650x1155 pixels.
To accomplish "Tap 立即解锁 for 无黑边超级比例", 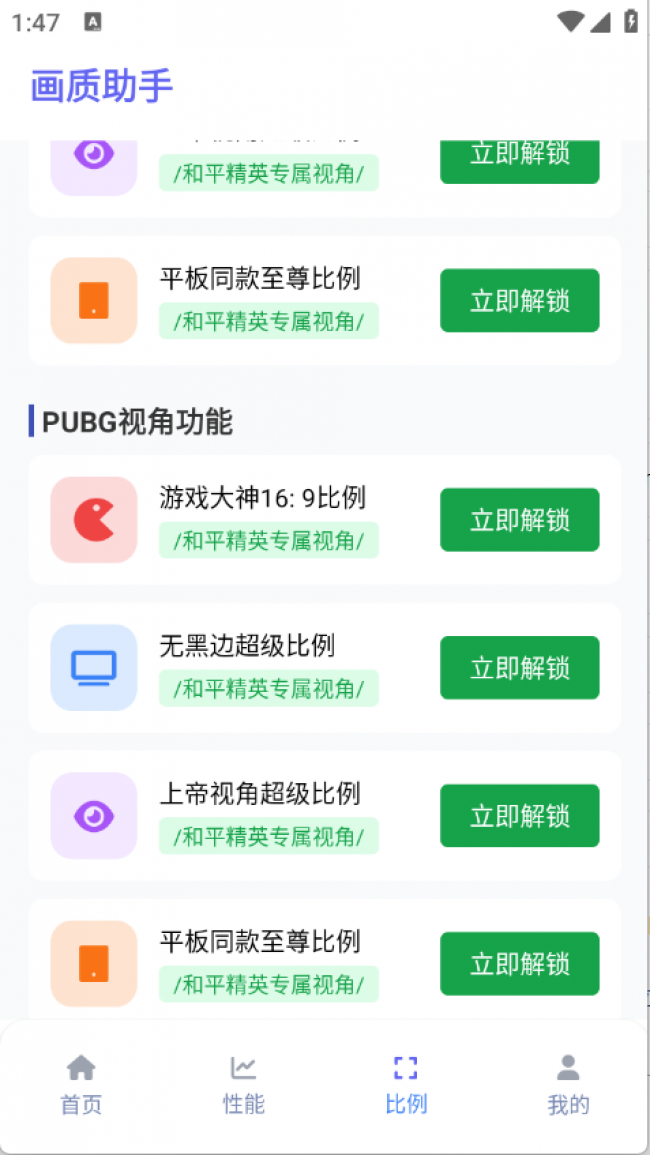I will tap(519, 668).
